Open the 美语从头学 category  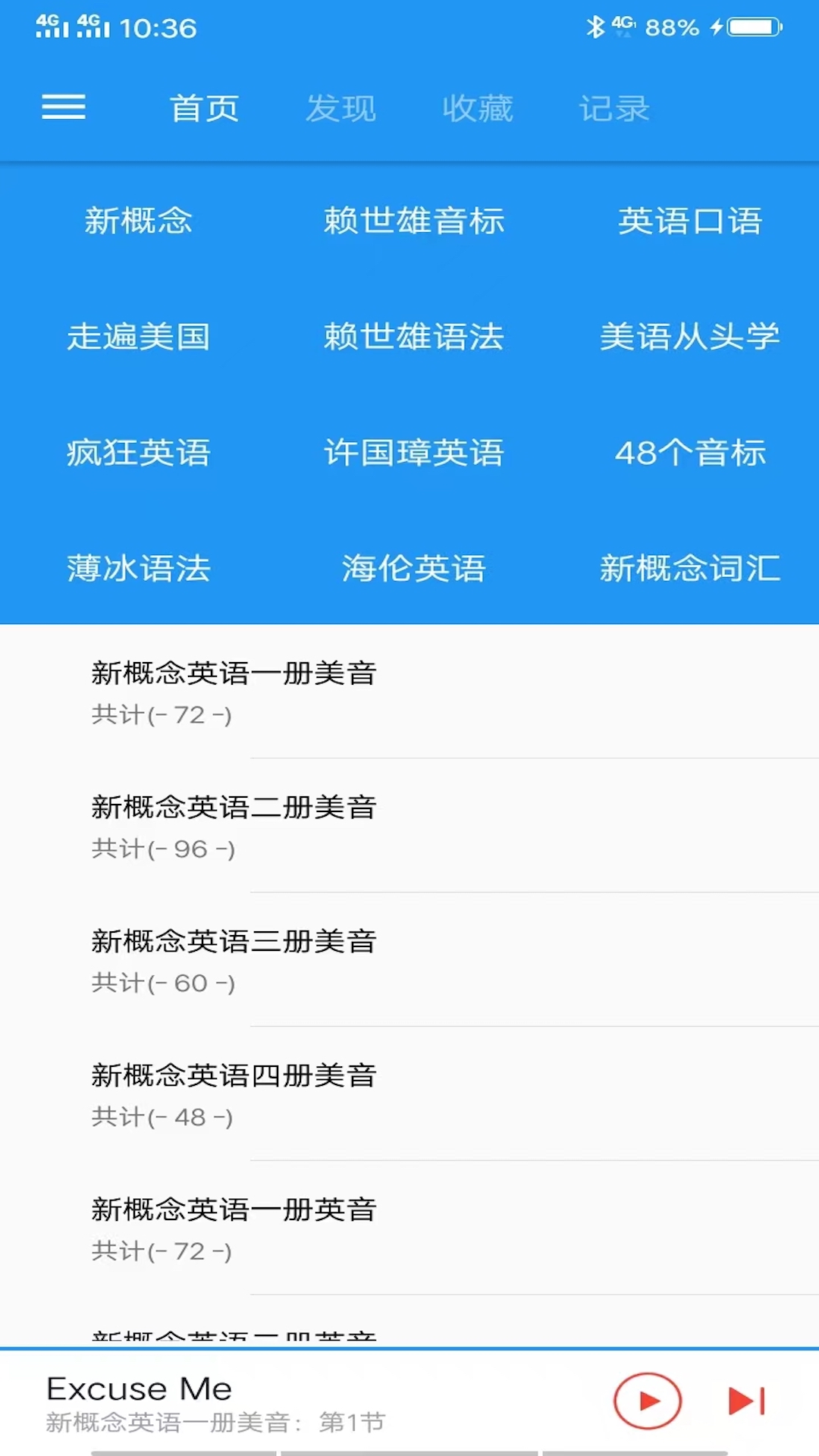tap(690, 337)
